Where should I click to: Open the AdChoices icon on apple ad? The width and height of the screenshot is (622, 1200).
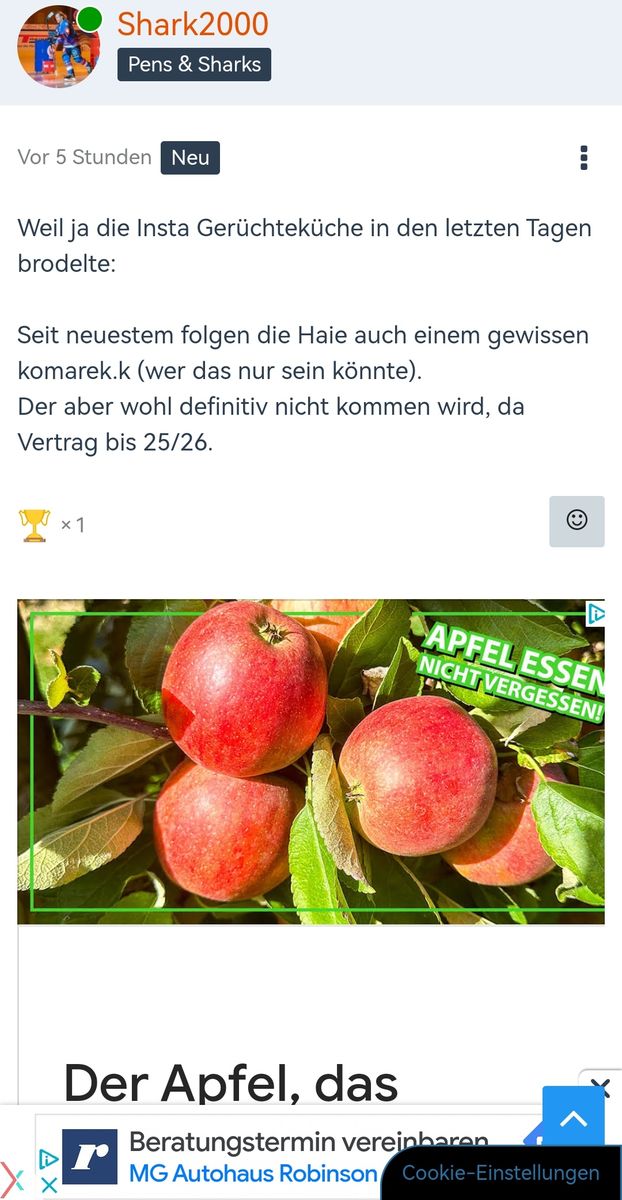pos(596,614)
